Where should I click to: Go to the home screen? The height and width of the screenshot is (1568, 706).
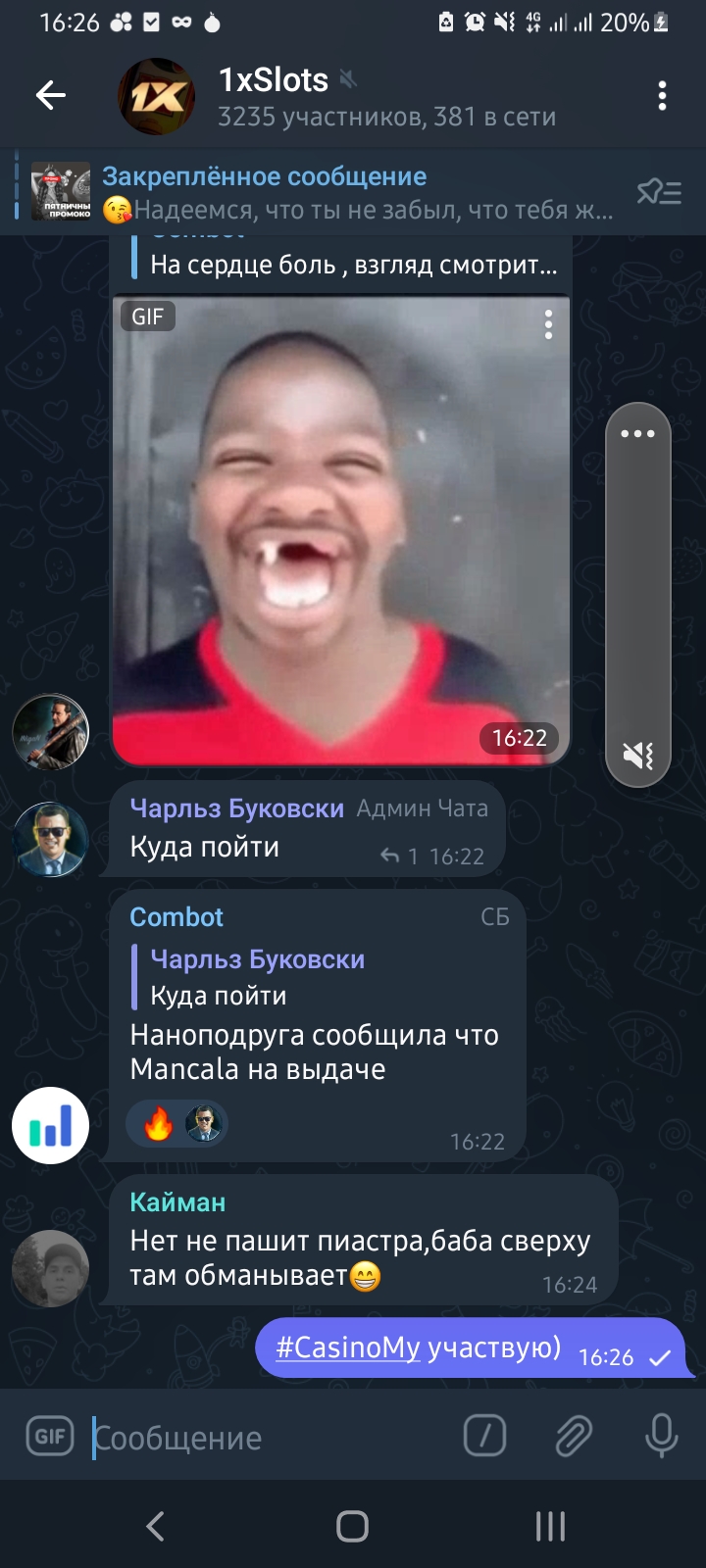[x=352, y=1526]
